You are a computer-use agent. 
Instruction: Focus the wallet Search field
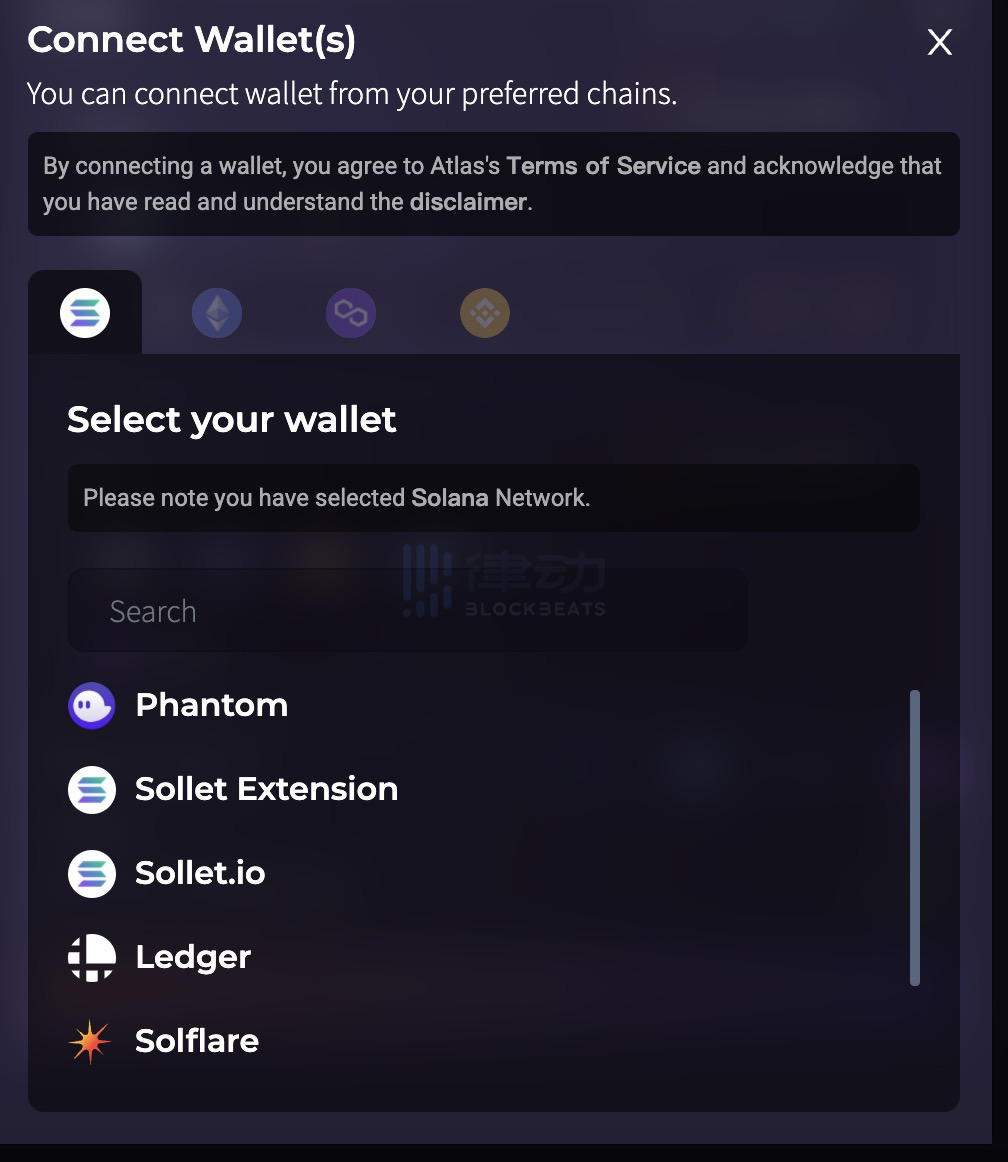tap(407, 611)
